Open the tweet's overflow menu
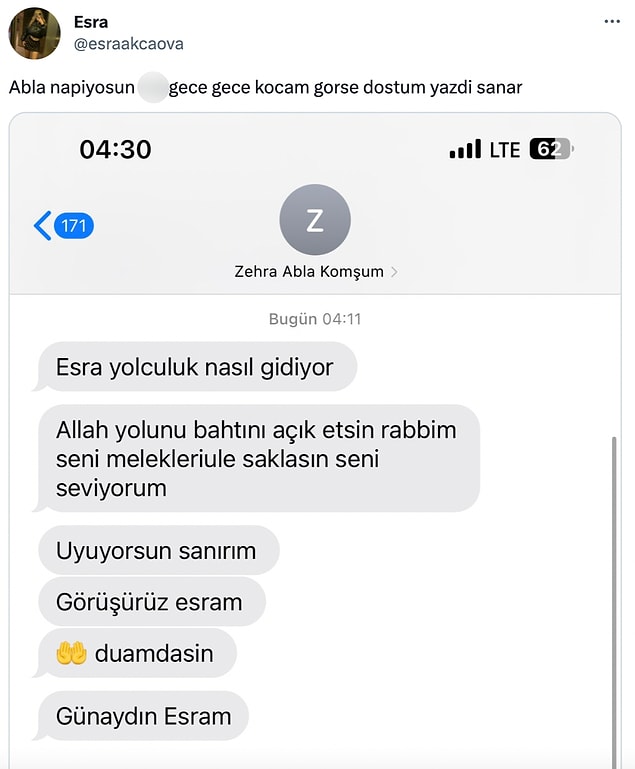This screenshot has width=635, height=769. [611, 21]
